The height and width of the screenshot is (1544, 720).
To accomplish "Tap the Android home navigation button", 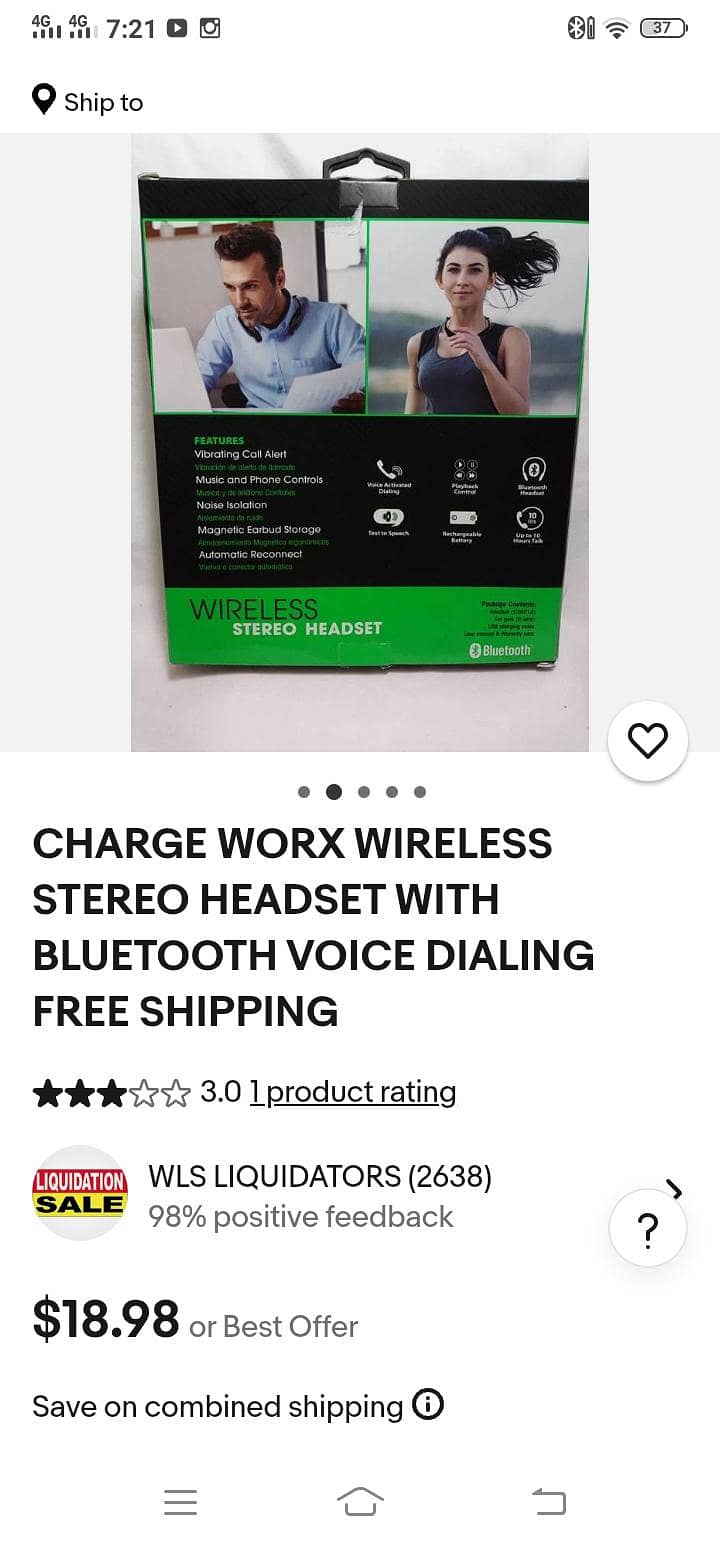I will click(x=362, y=1500).
